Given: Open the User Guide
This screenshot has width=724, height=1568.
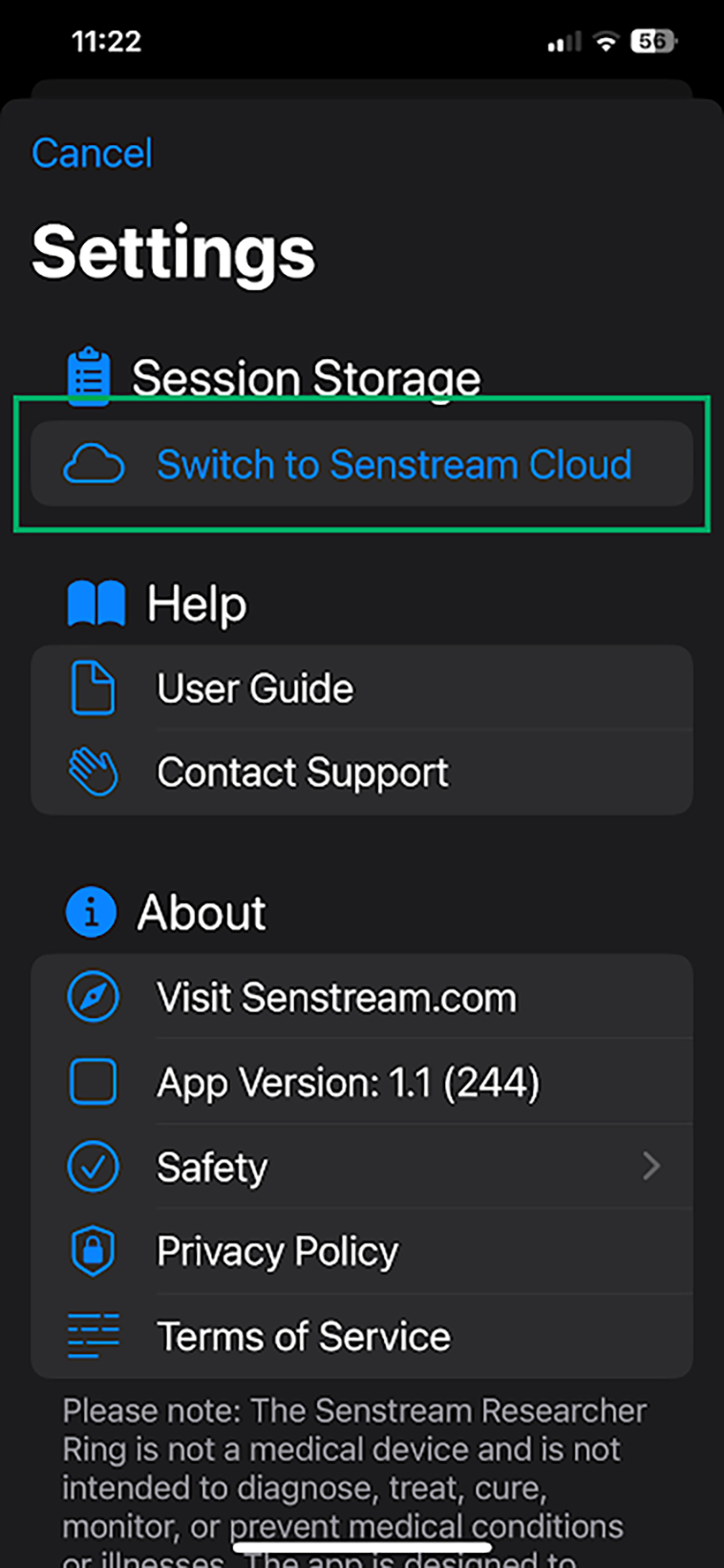Looking at the screenshot, I should [x=362, y=689].
